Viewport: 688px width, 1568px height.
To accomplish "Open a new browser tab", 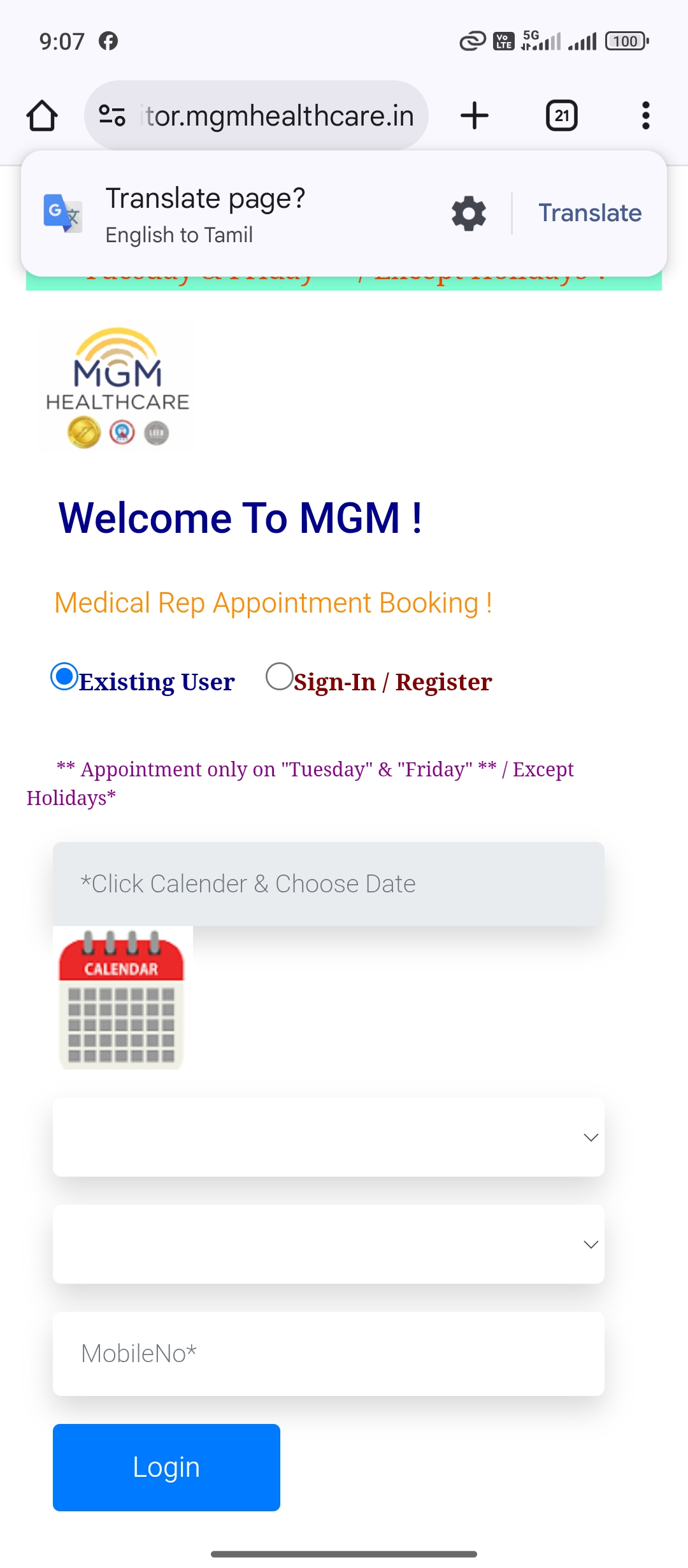I will tap(475, 115).
